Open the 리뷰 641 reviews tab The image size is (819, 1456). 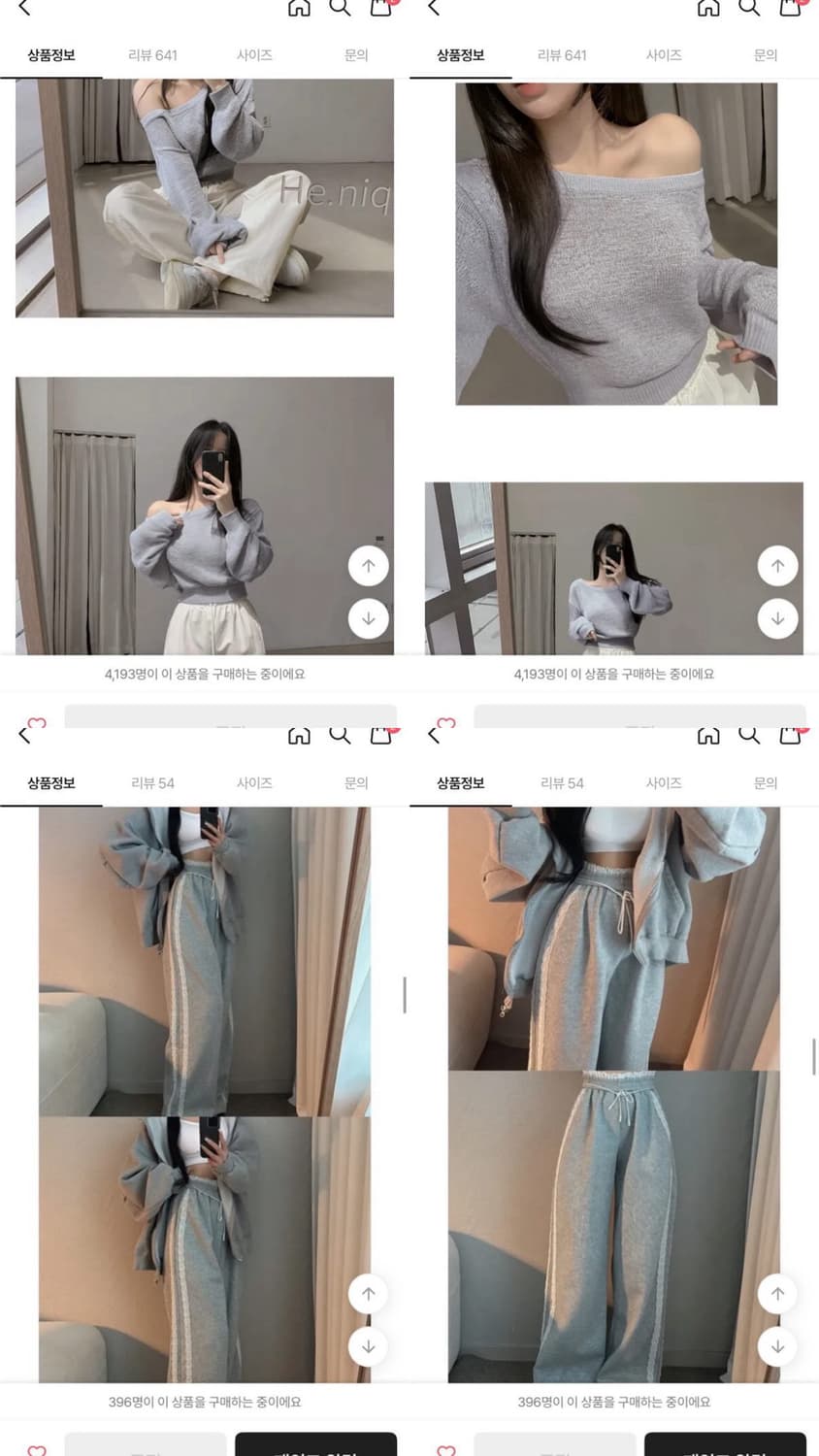(x=152, y=55)
